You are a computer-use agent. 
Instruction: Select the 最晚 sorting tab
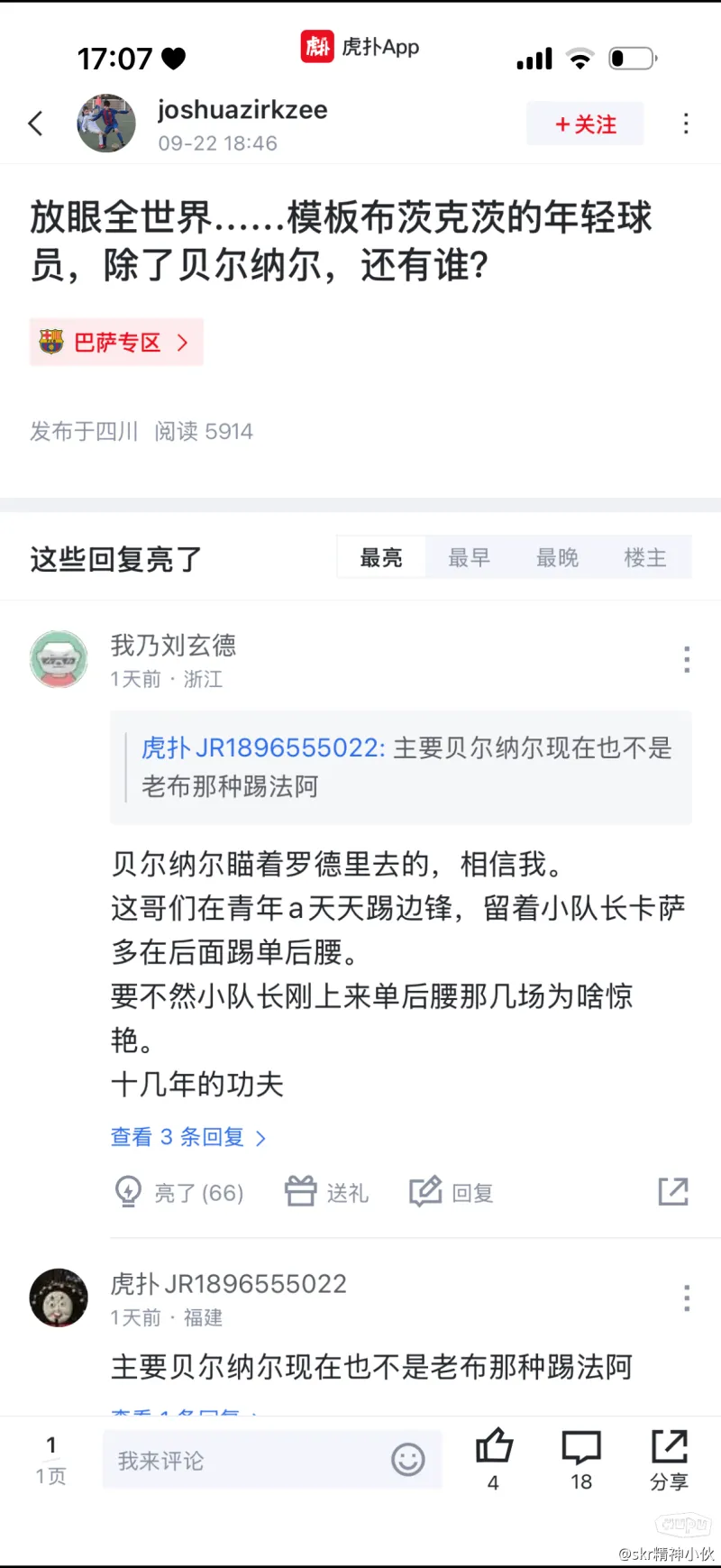click(x=557, y=558)
